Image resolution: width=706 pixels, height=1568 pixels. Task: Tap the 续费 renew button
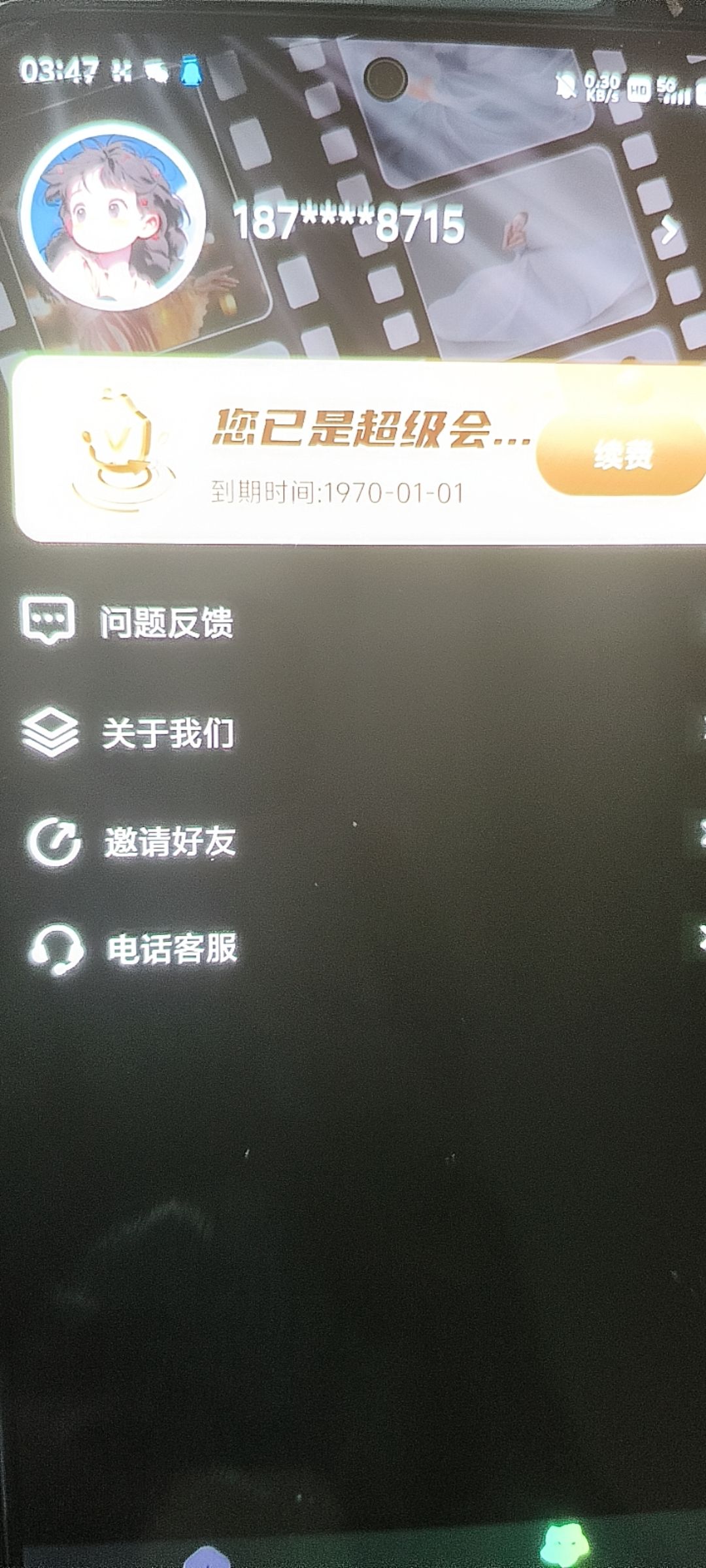point(622,455)
